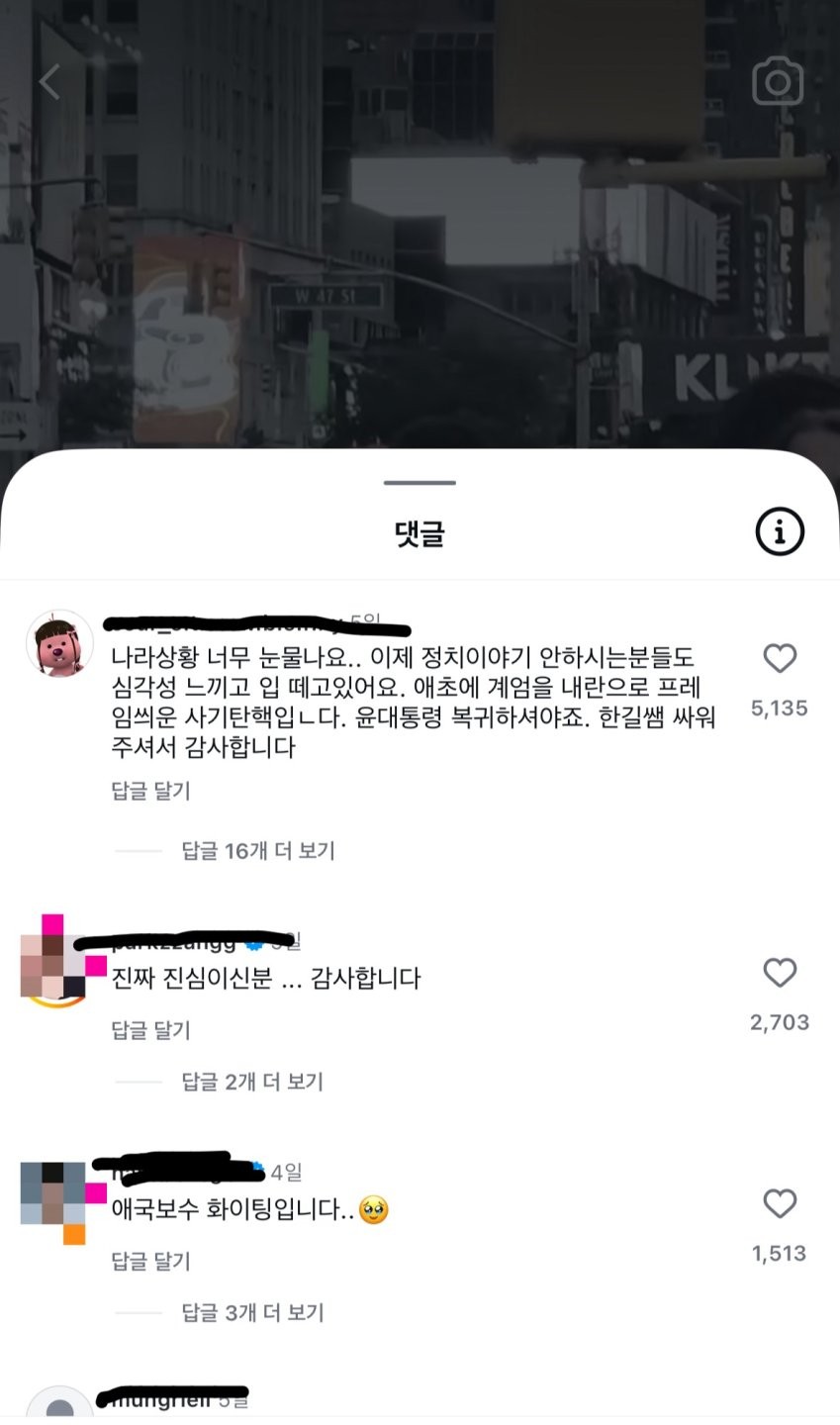Like the comment starting with 나라상황
Image resolution: width=840 pixels, height=1425 pixels.
click(780, 659)
